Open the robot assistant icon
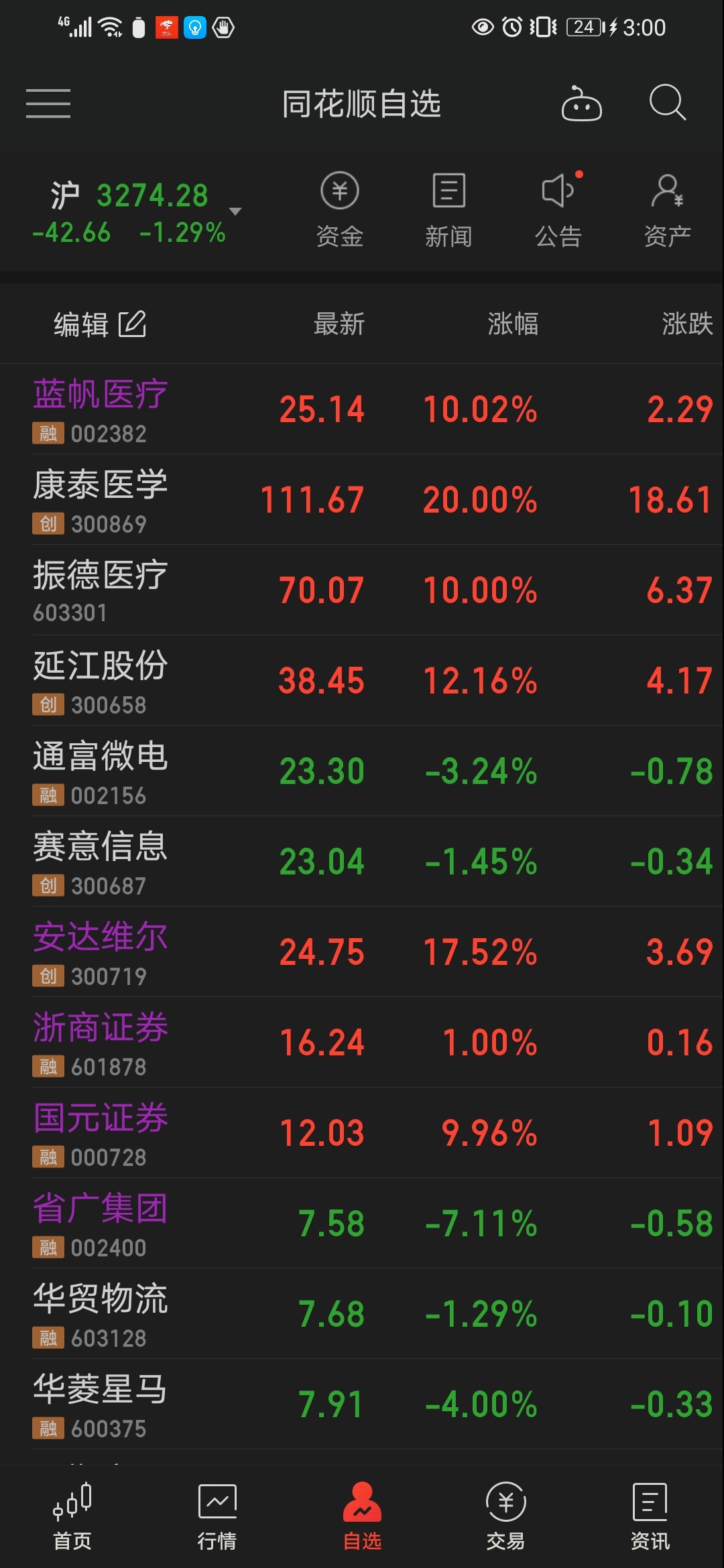This screenshot has height=1568, width=724. coord(581,103)
